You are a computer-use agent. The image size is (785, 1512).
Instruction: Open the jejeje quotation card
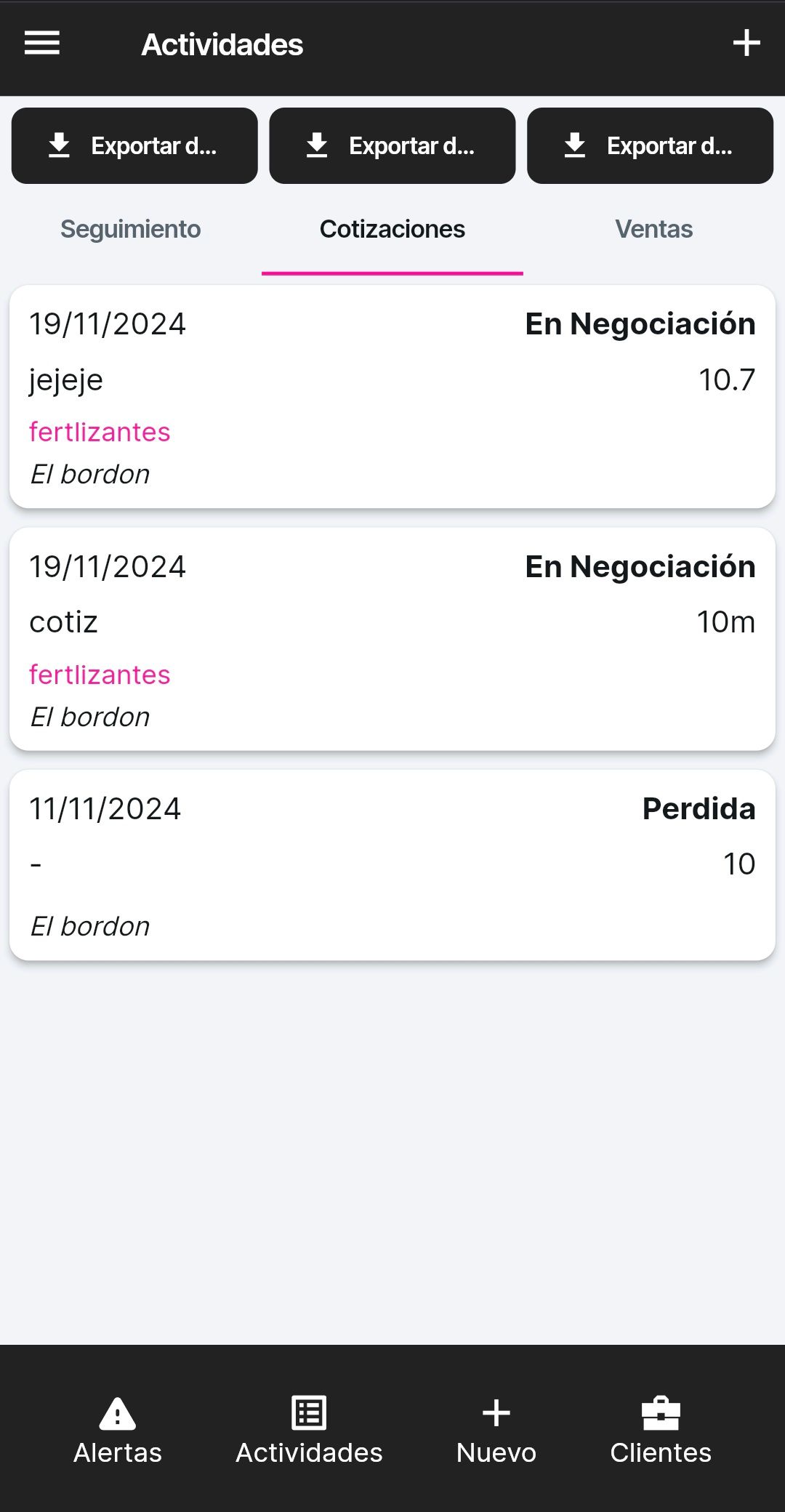392,397
